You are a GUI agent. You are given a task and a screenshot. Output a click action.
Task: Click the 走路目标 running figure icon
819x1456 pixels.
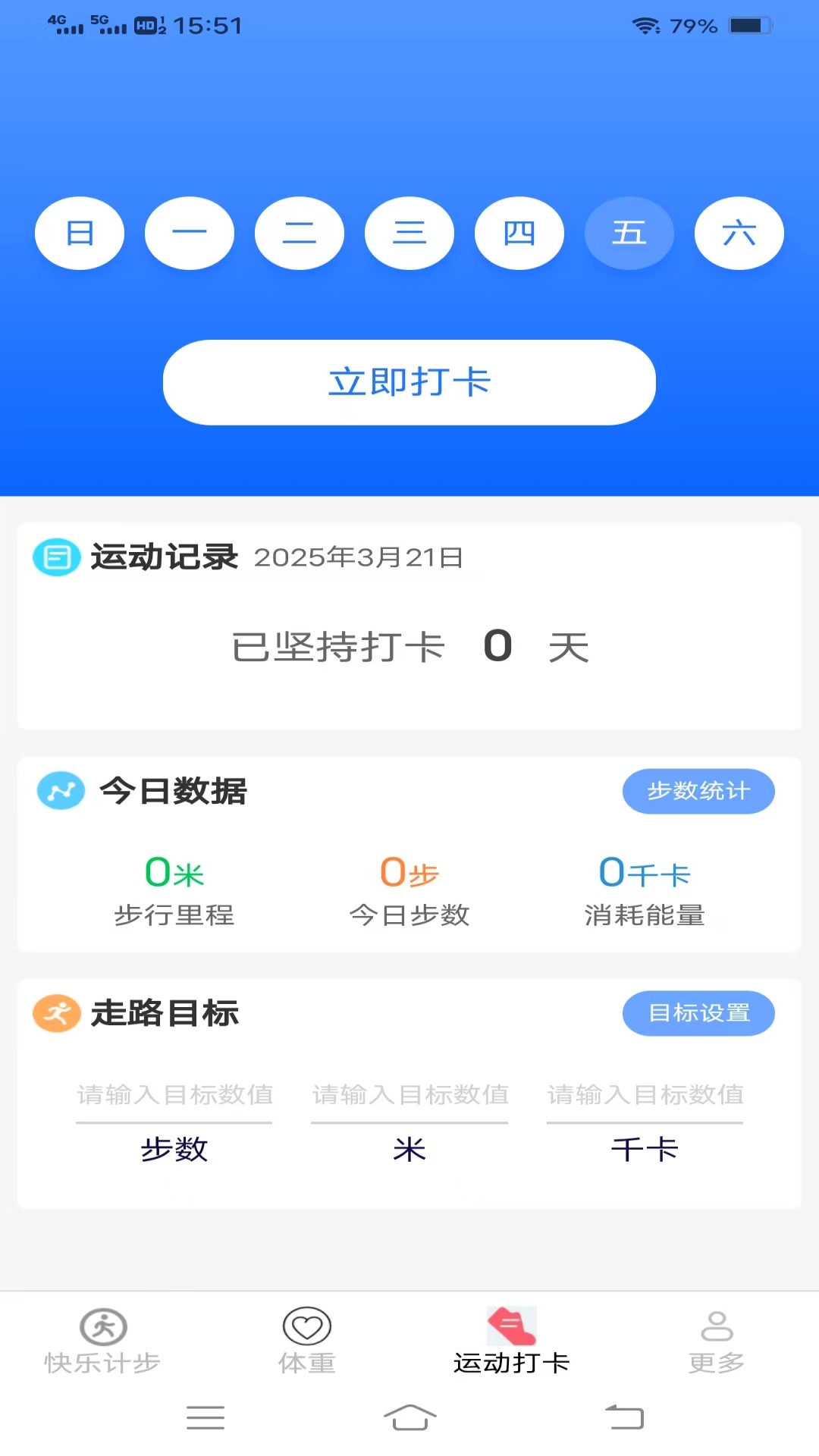56,1013
